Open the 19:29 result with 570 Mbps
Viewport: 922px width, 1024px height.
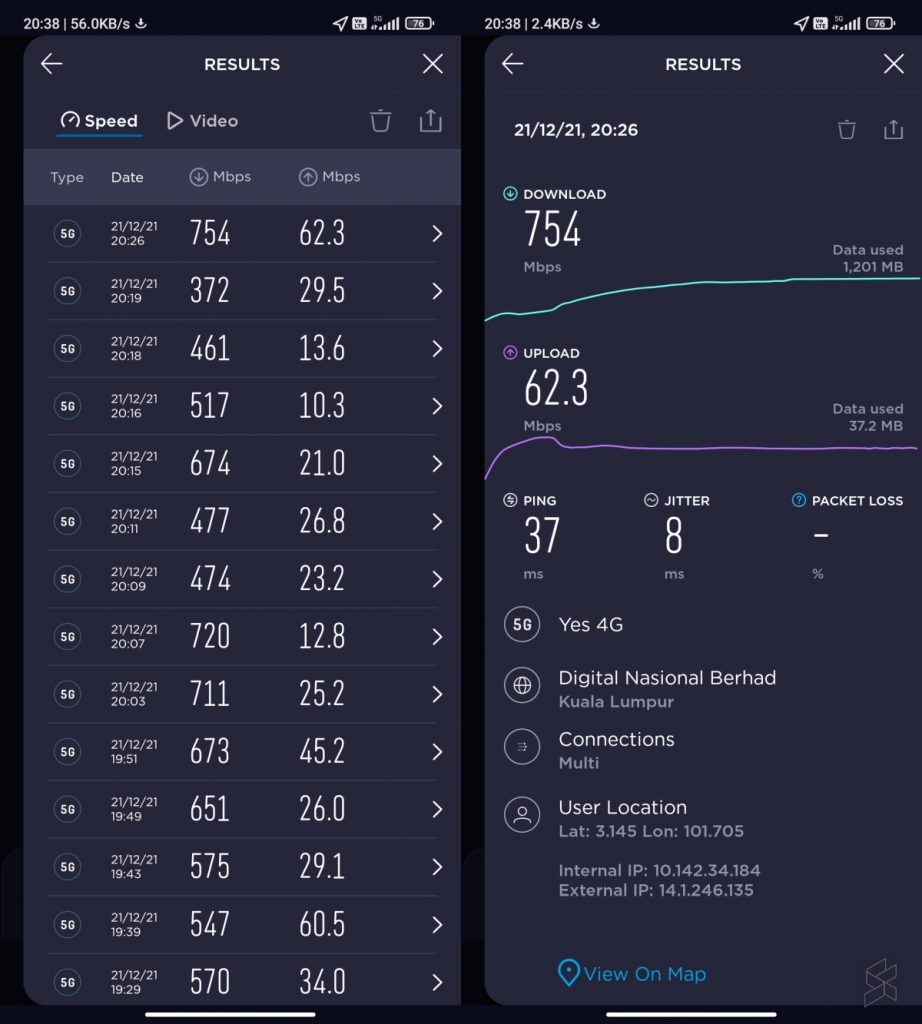click(242, 981)
